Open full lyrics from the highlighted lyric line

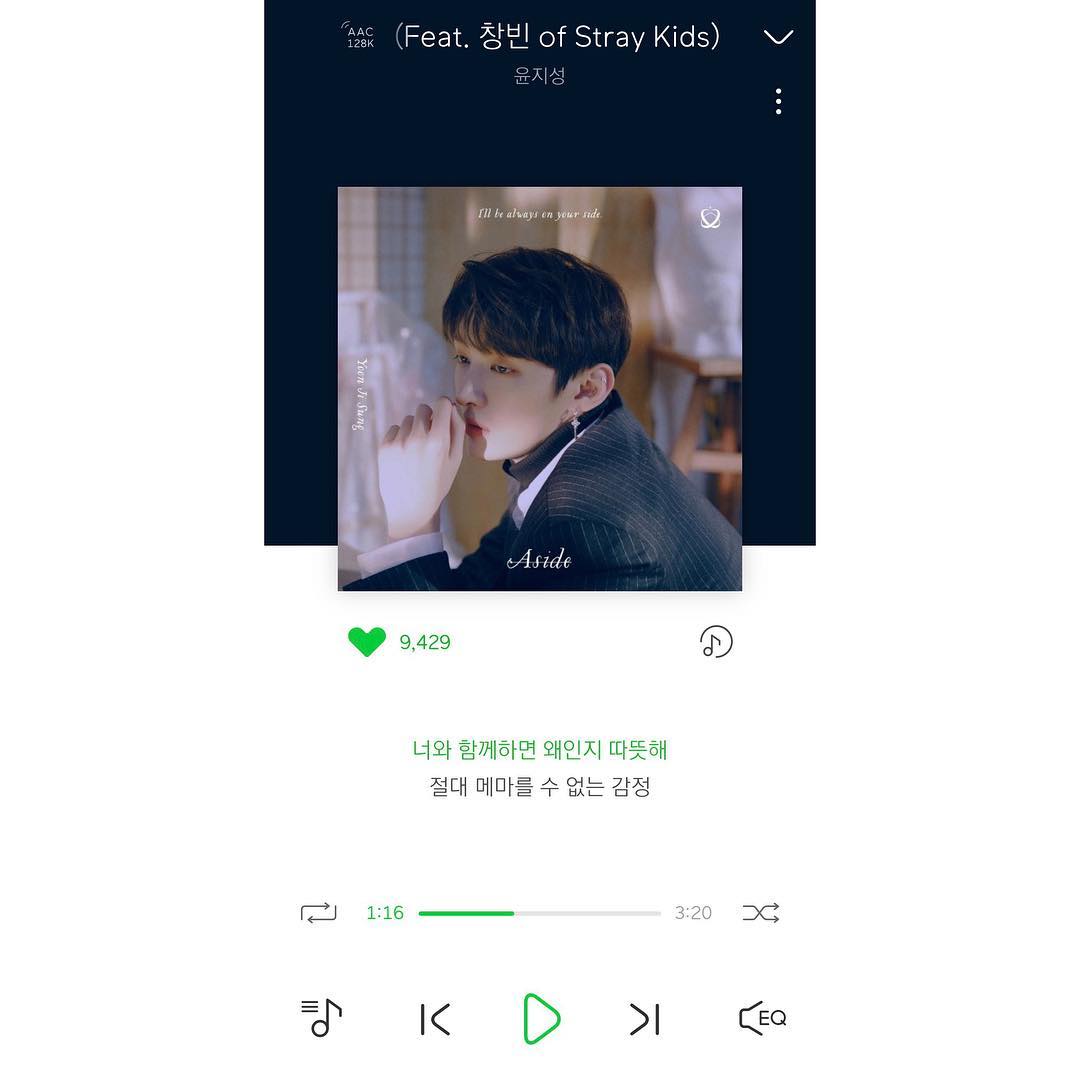539,749
